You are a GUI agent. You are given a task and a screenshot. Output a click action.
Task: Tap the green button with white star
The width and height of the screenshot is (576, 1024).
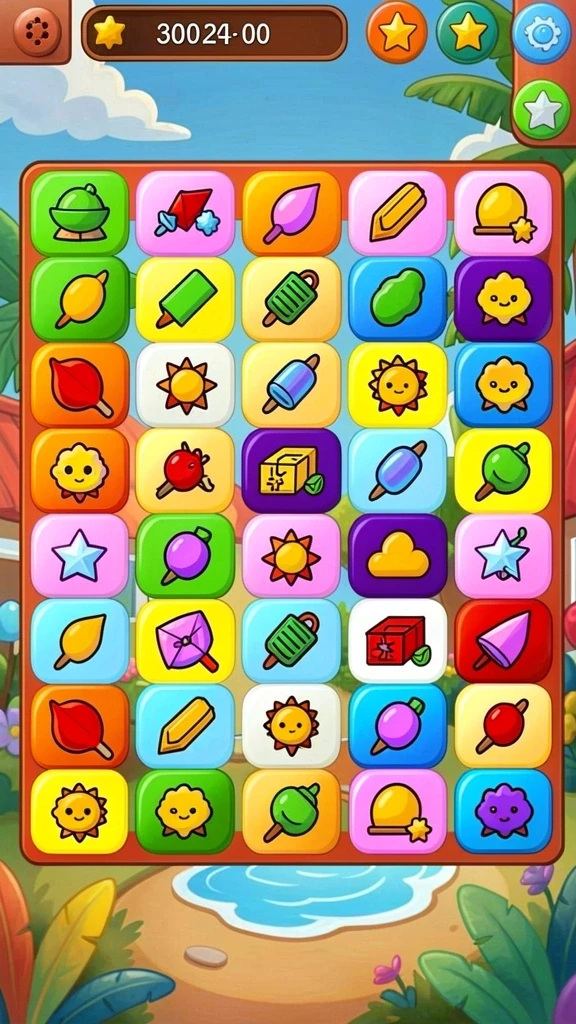click(x=541, y=110)
